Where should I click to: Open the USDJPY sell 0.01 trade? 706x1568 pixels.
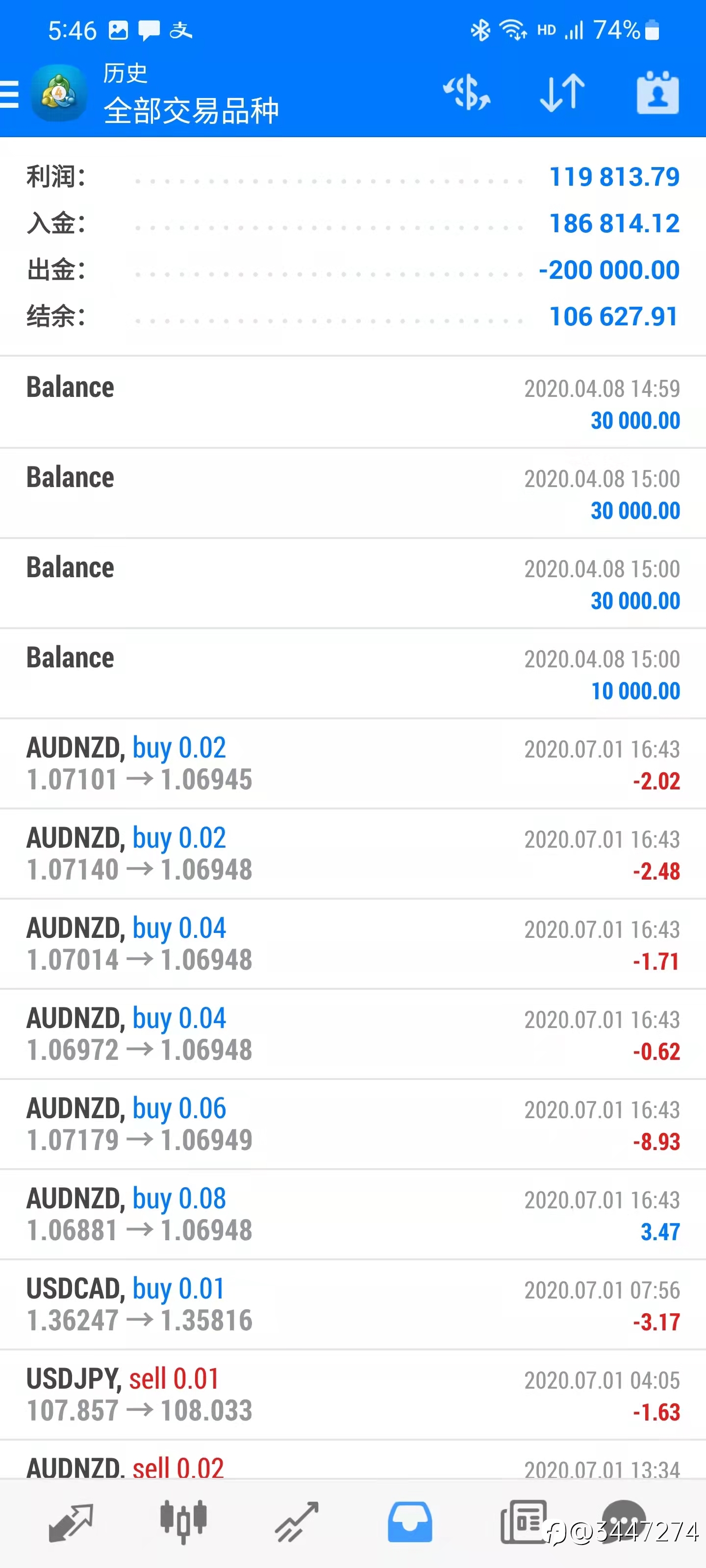tap(353, 1395)
